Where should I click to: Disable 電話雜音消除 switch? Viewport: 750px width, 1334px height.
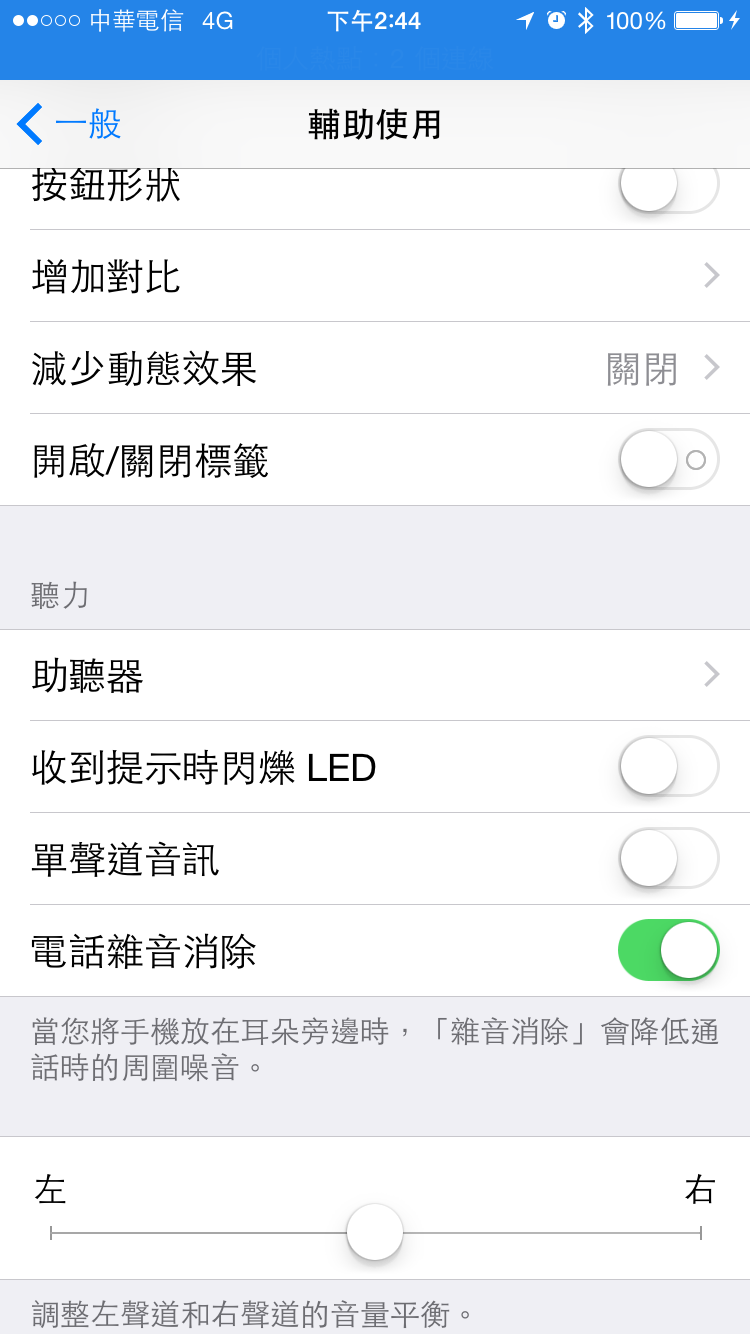tap(668, 951)
